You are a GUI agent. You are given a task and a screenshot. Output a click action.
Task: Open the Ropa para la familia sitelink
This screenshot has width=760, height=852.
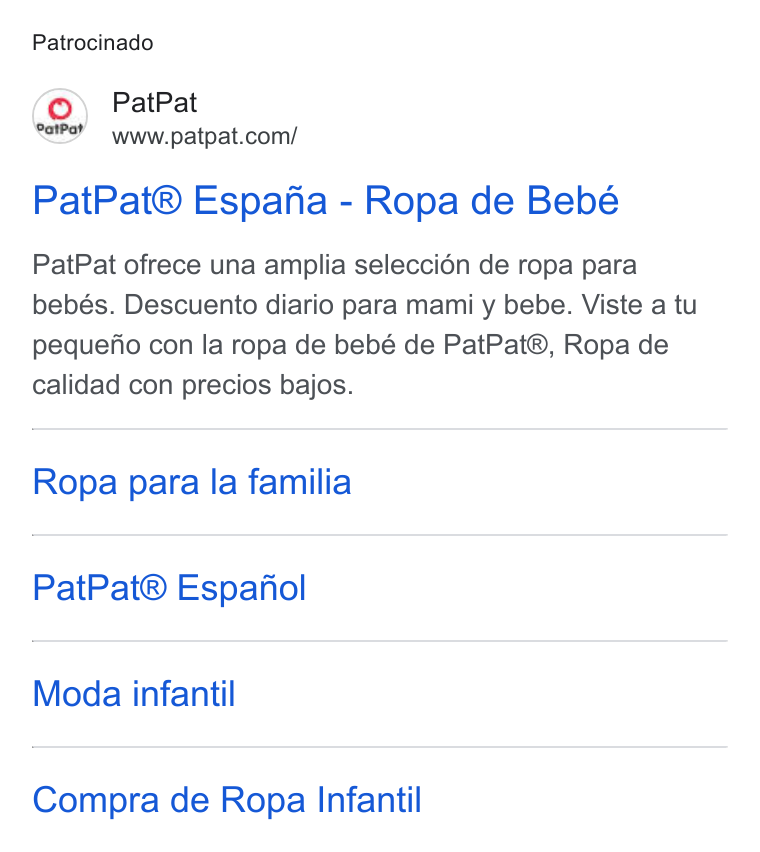pos(192,482)
